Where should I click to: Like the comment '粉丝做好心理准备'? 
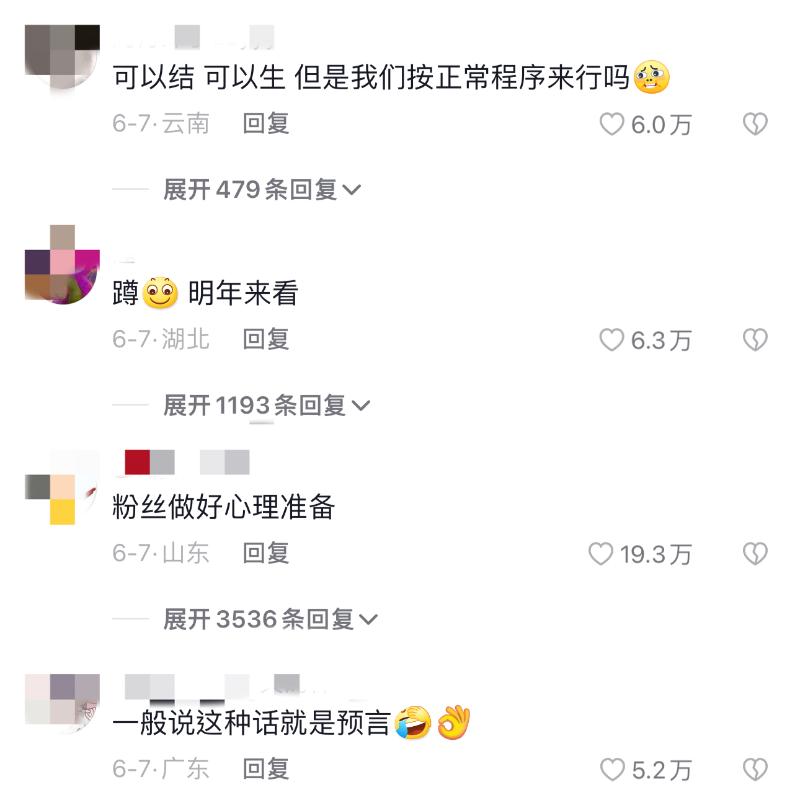point(600,554)
